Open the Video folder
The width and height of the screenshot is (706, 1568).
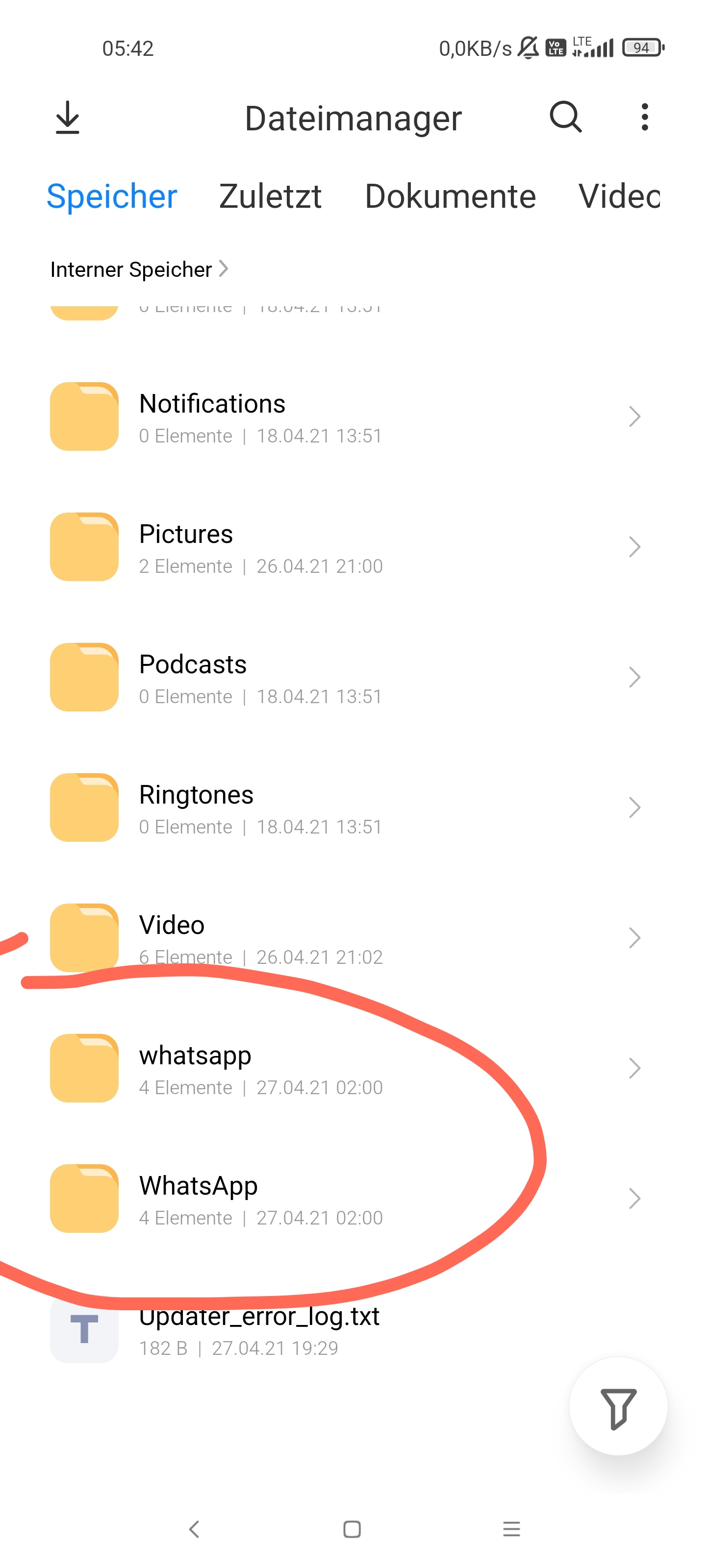[x=353, y=938]
